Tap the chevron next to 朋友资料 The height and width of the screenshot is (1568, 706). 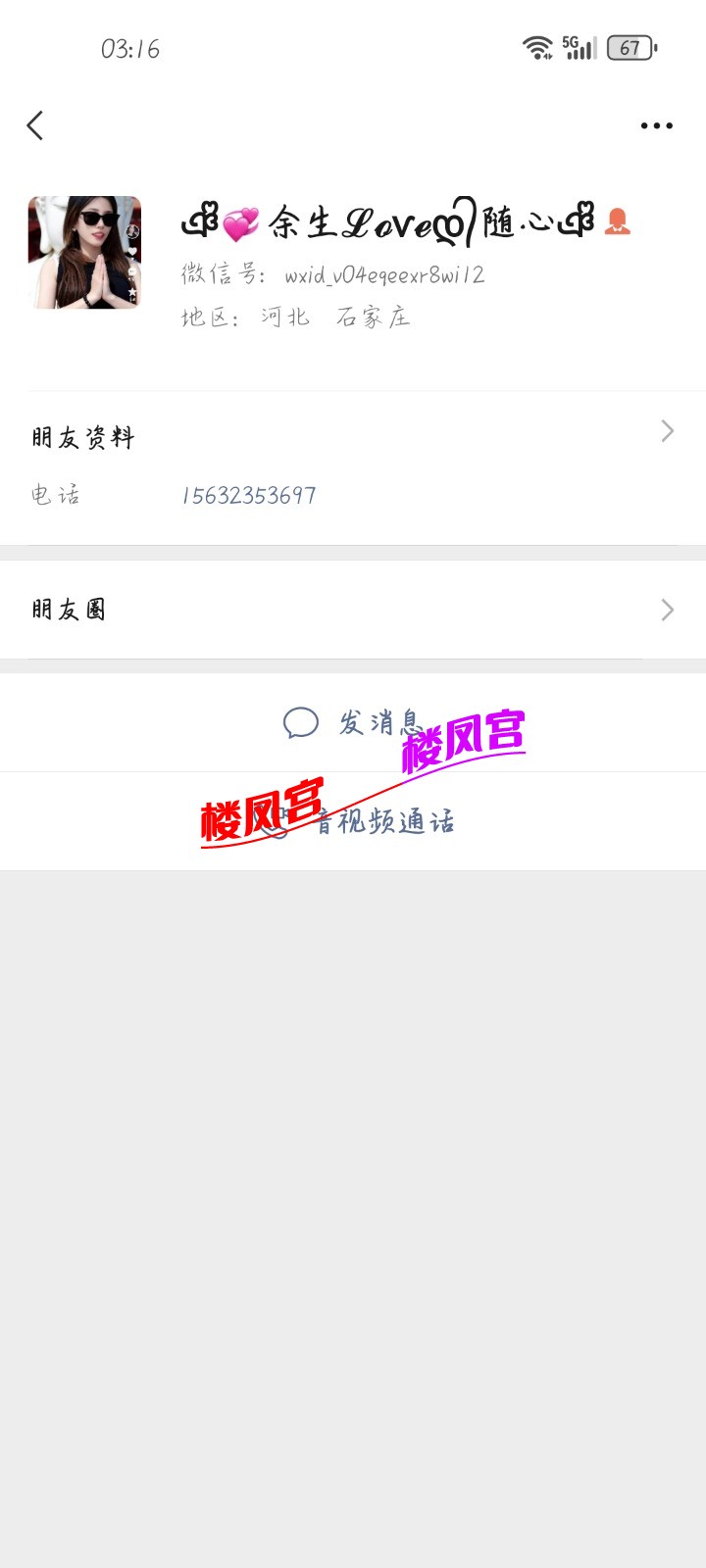coord(667,431)
